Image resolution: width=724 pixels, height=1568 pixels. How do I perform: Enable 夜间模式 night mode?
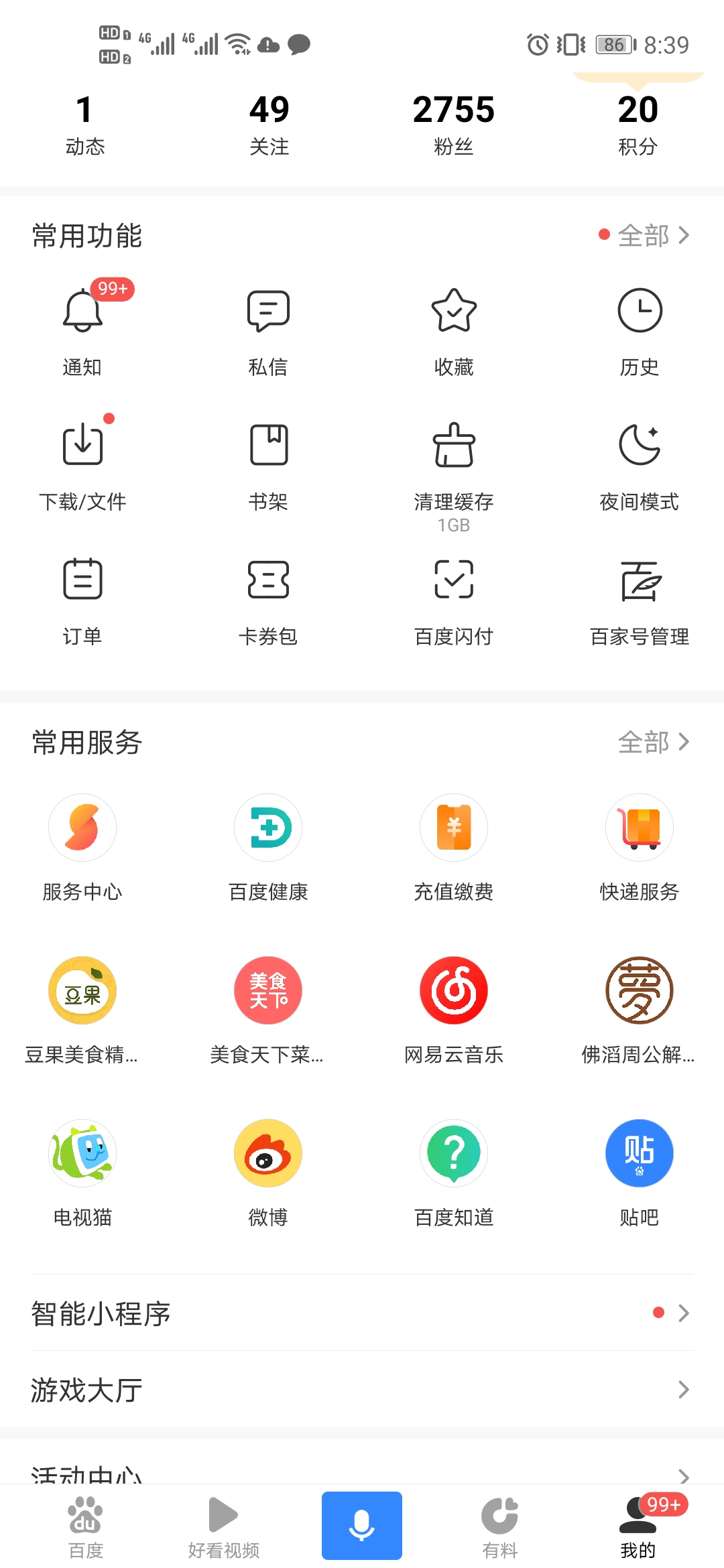pyautogui.click(x=640, y=462)
